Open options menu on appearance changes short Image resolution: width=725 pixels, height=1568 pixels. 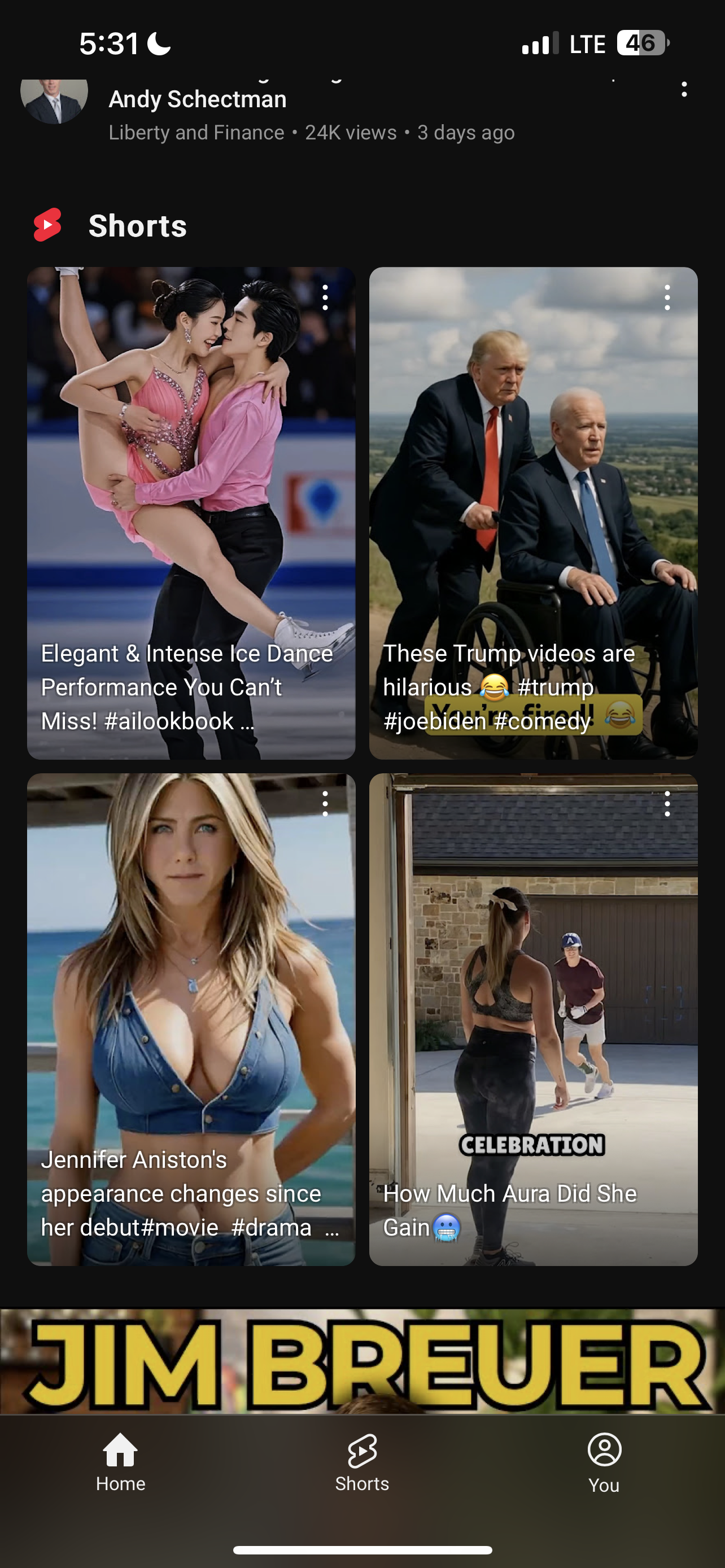click(x=325, y=804)
